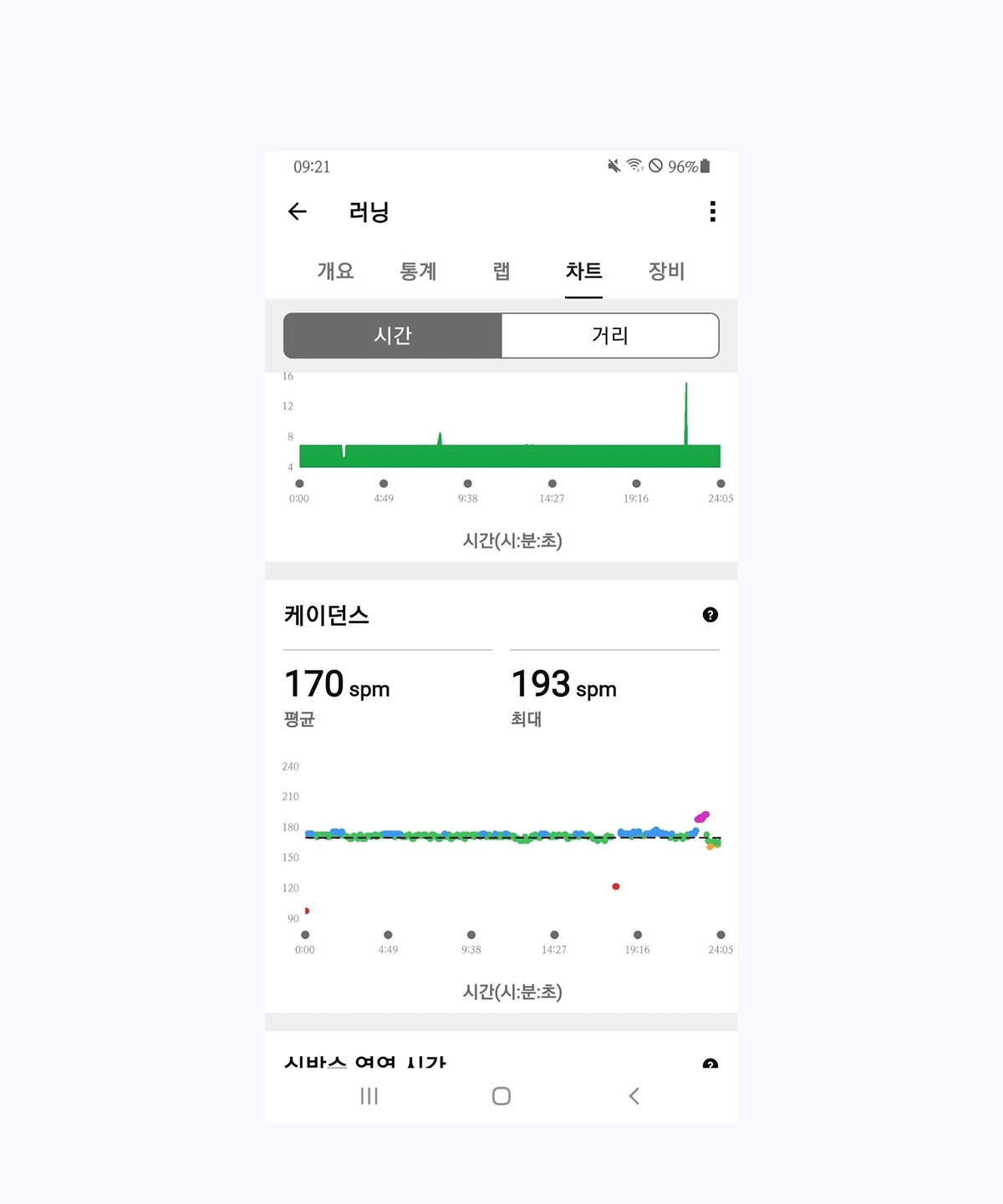This screenshot has height=1204, width=1003.
Task: Open the three-dot overflow menu
Action: click(x=713, y=212)
